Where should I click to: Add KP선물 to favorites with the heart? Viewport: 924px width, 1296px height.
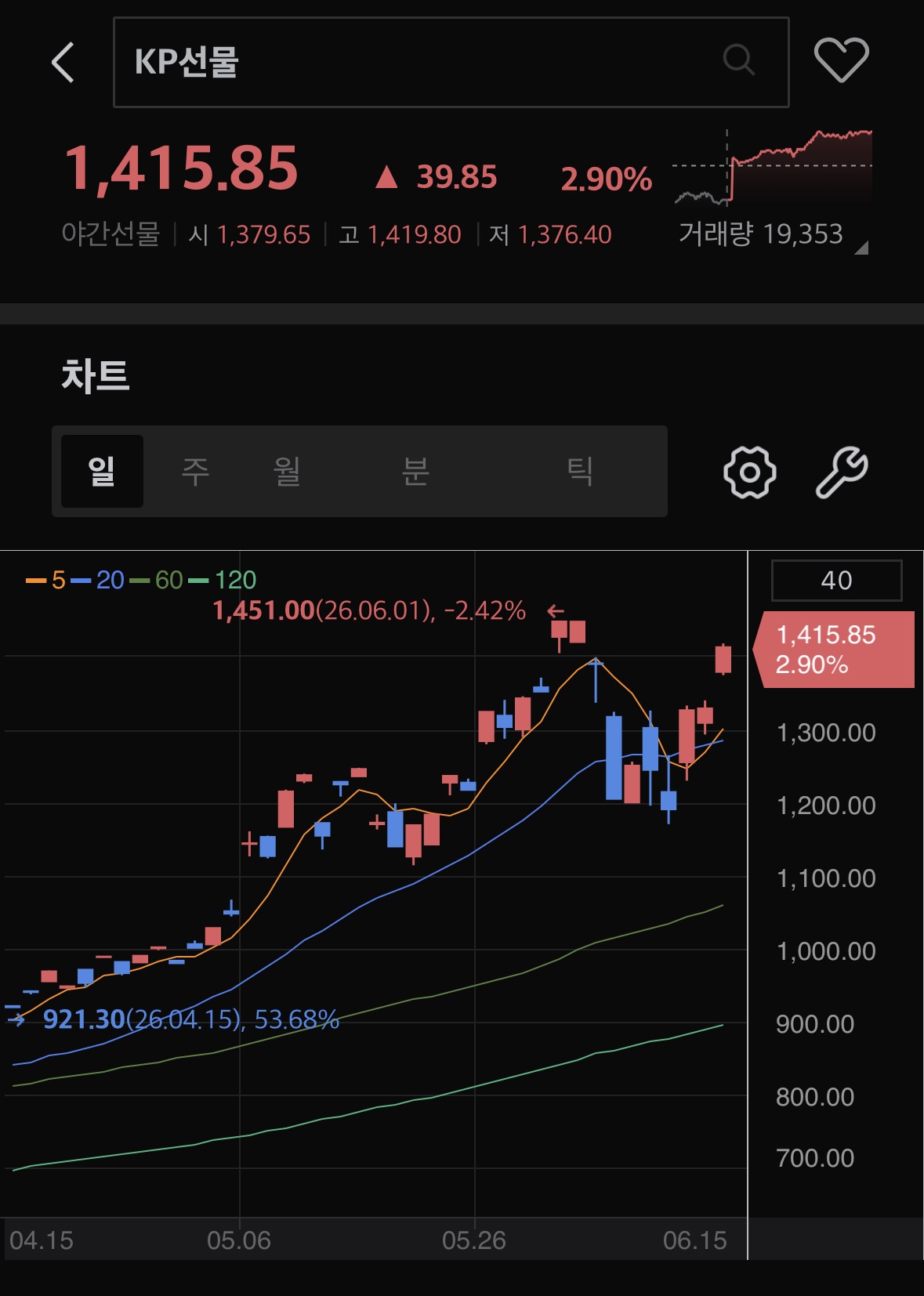tap(842, 60)
